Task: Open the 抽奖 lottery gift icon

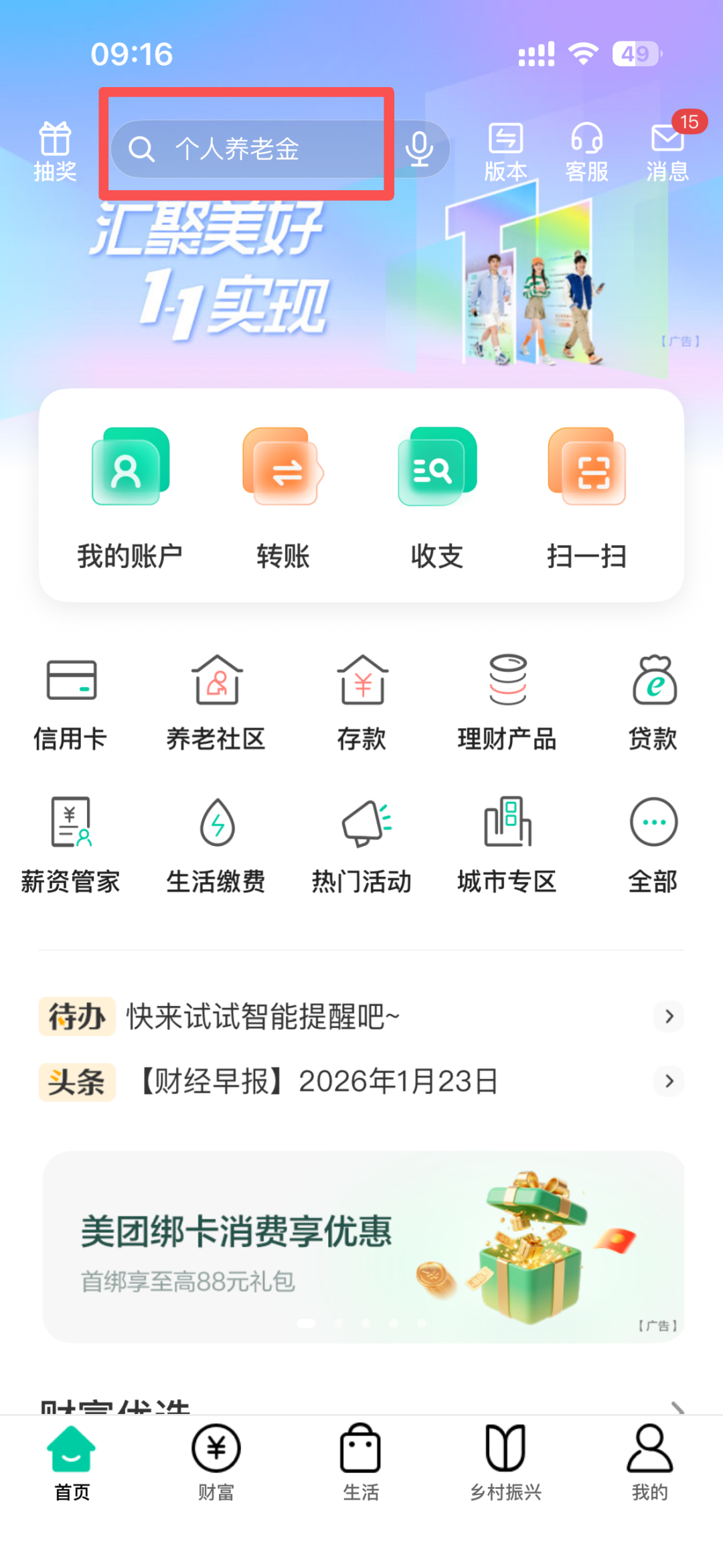Action: 55,151
